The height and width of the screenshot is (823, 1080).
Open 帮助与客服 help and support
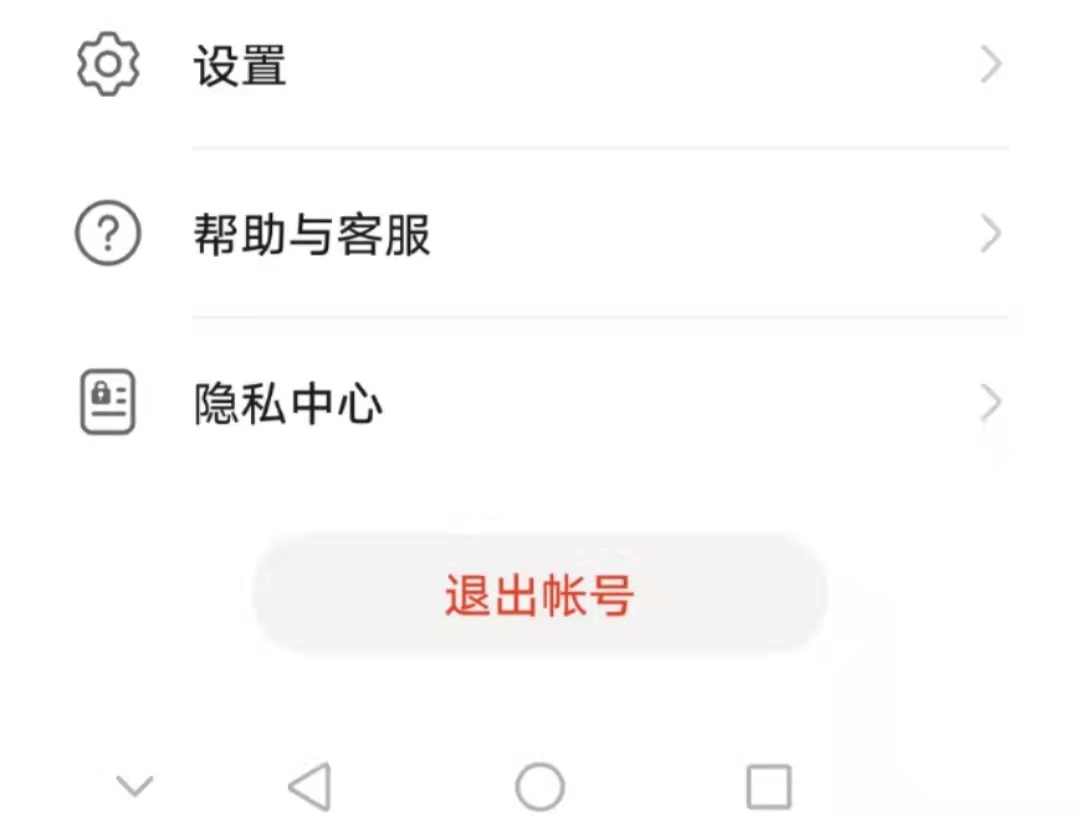pyautogui.click(x=540, y=235)
